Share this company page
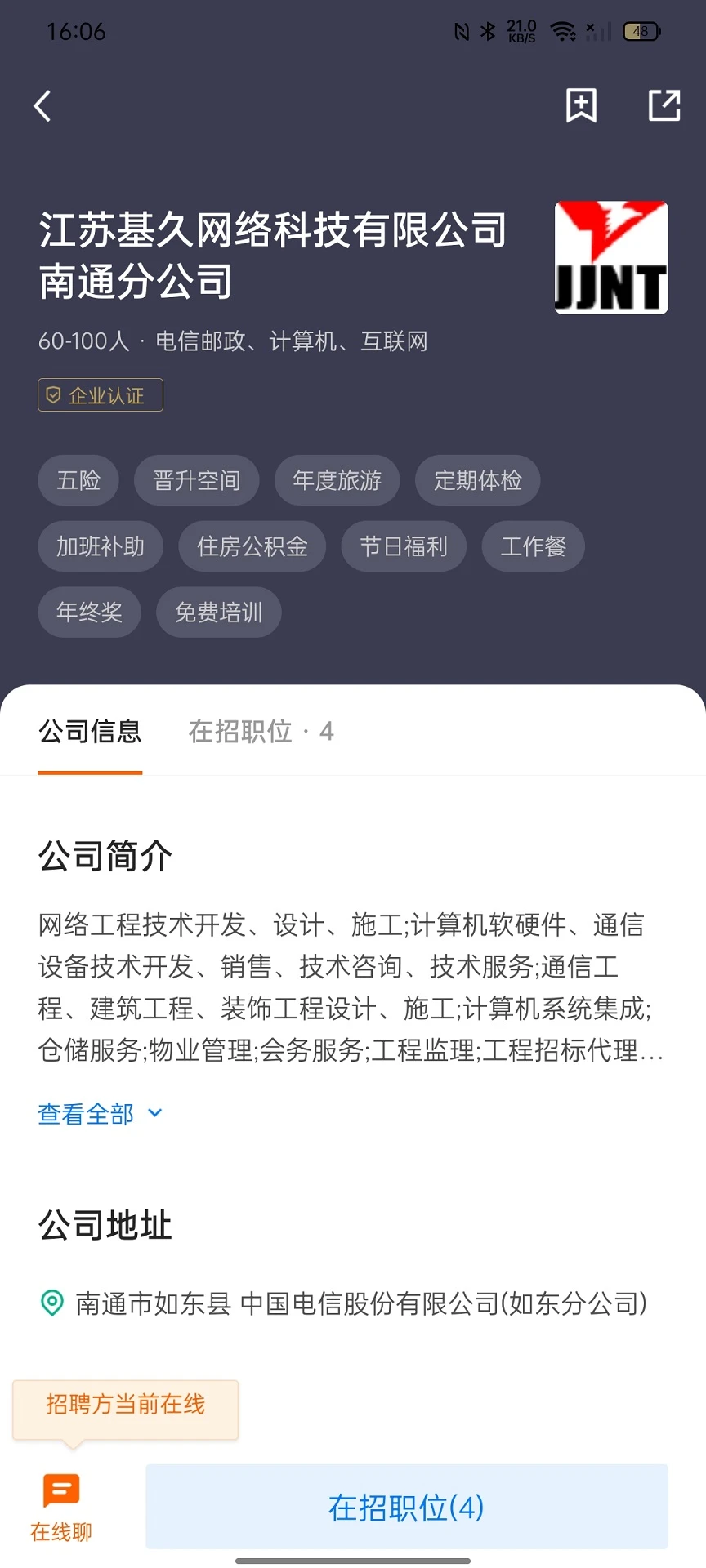Viewport: 706px width, 1568px height. point(664,106)
